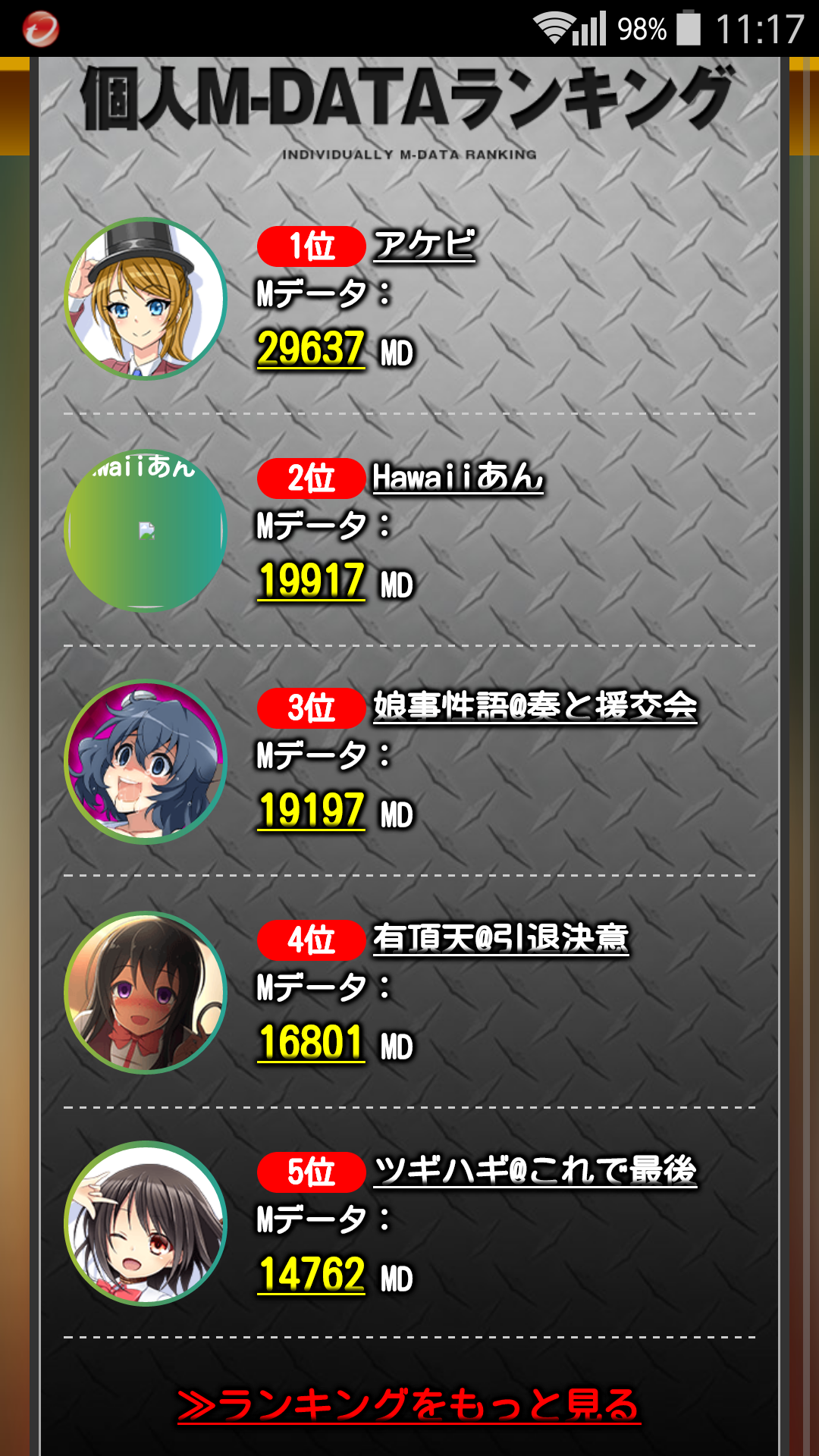819x1456 pixels.
Task: Open 娘事件語@奏と援交会 player link
Action: [x=535, y=707]
